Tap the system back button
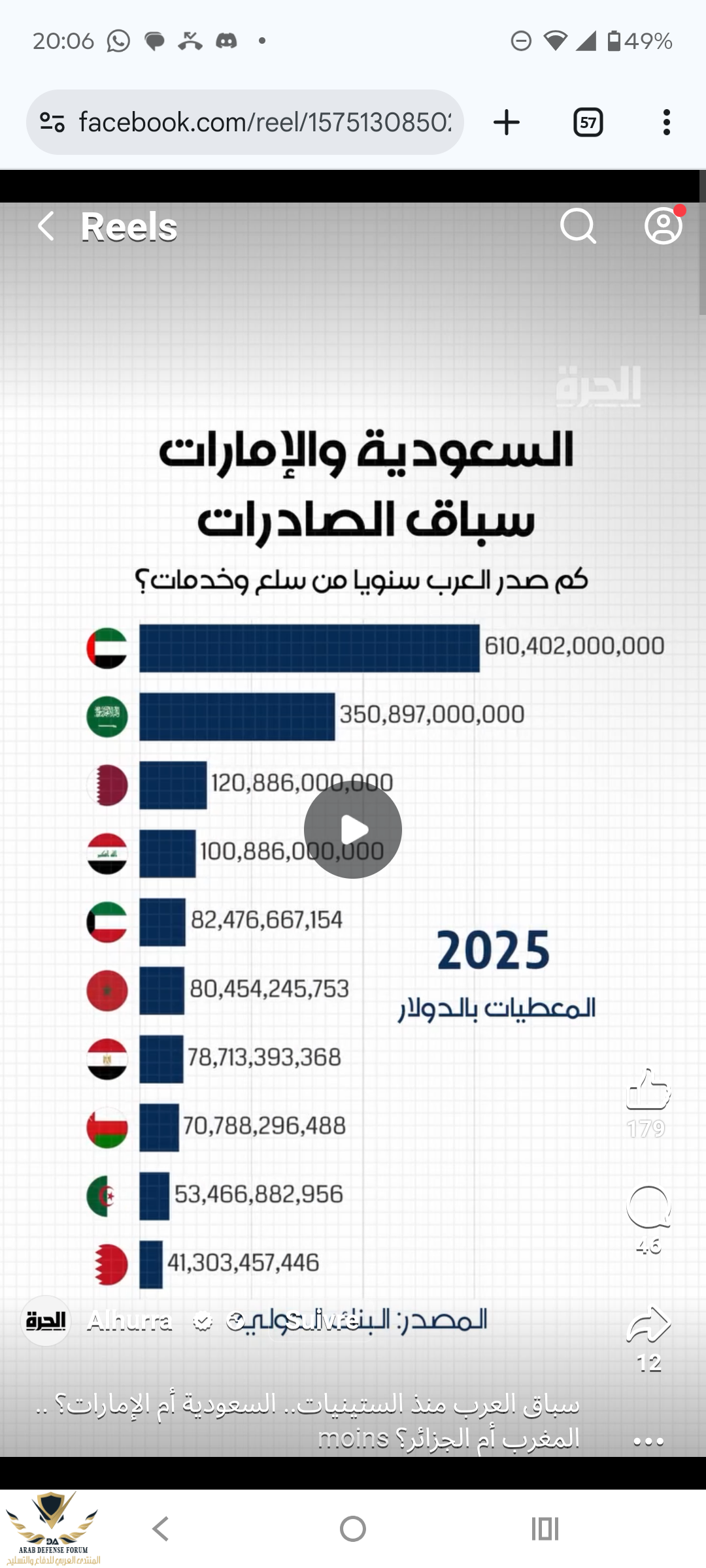The image size is (706, 1568). coord(161,1529)
